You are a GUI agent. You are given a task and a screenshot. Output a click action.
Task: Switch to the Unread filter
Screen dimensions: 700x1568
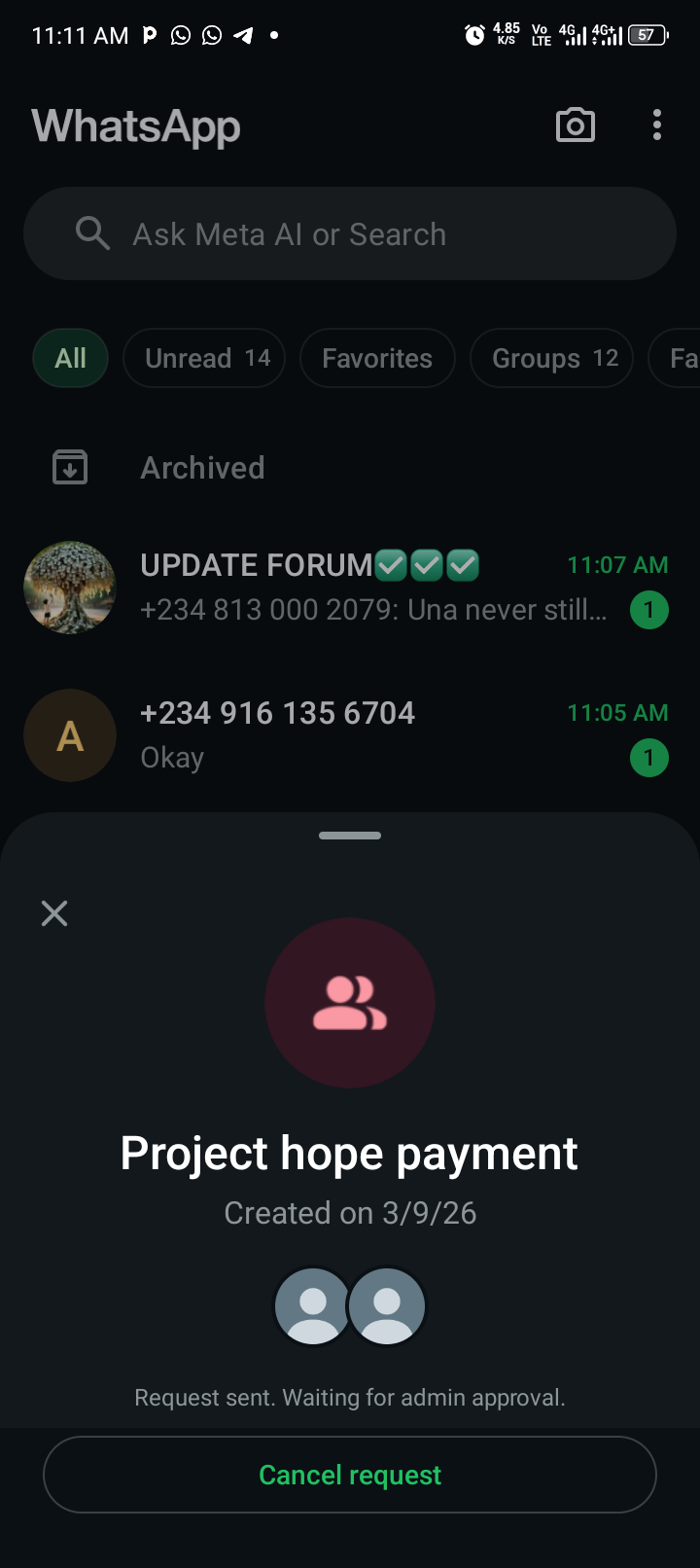pyautogui.click(x=204, y=358)
